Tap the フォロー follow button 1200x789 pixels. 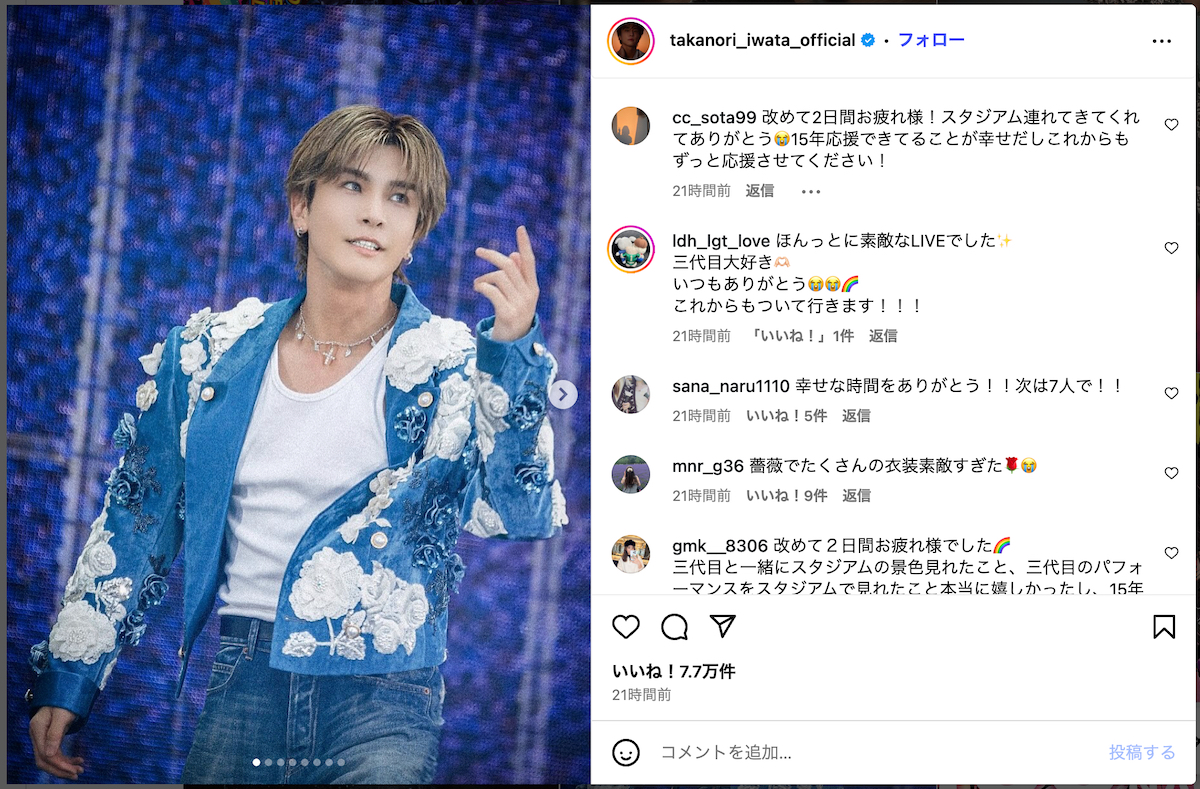930,41
